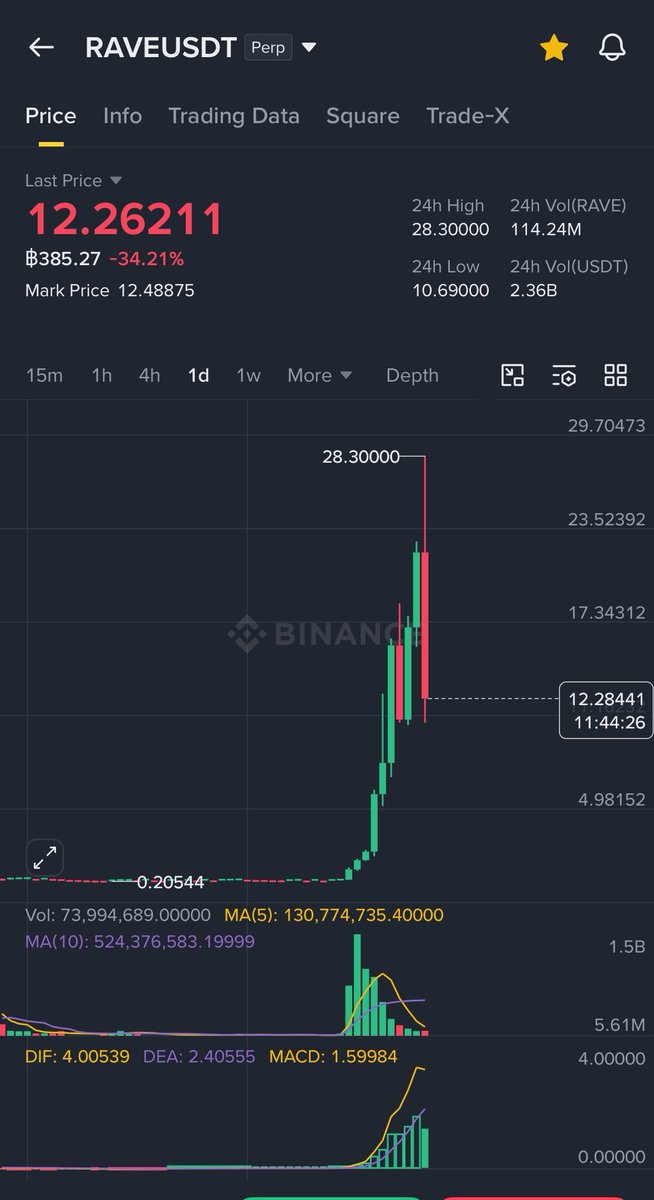Select the 1d chart interval

[x=198, y=375]
